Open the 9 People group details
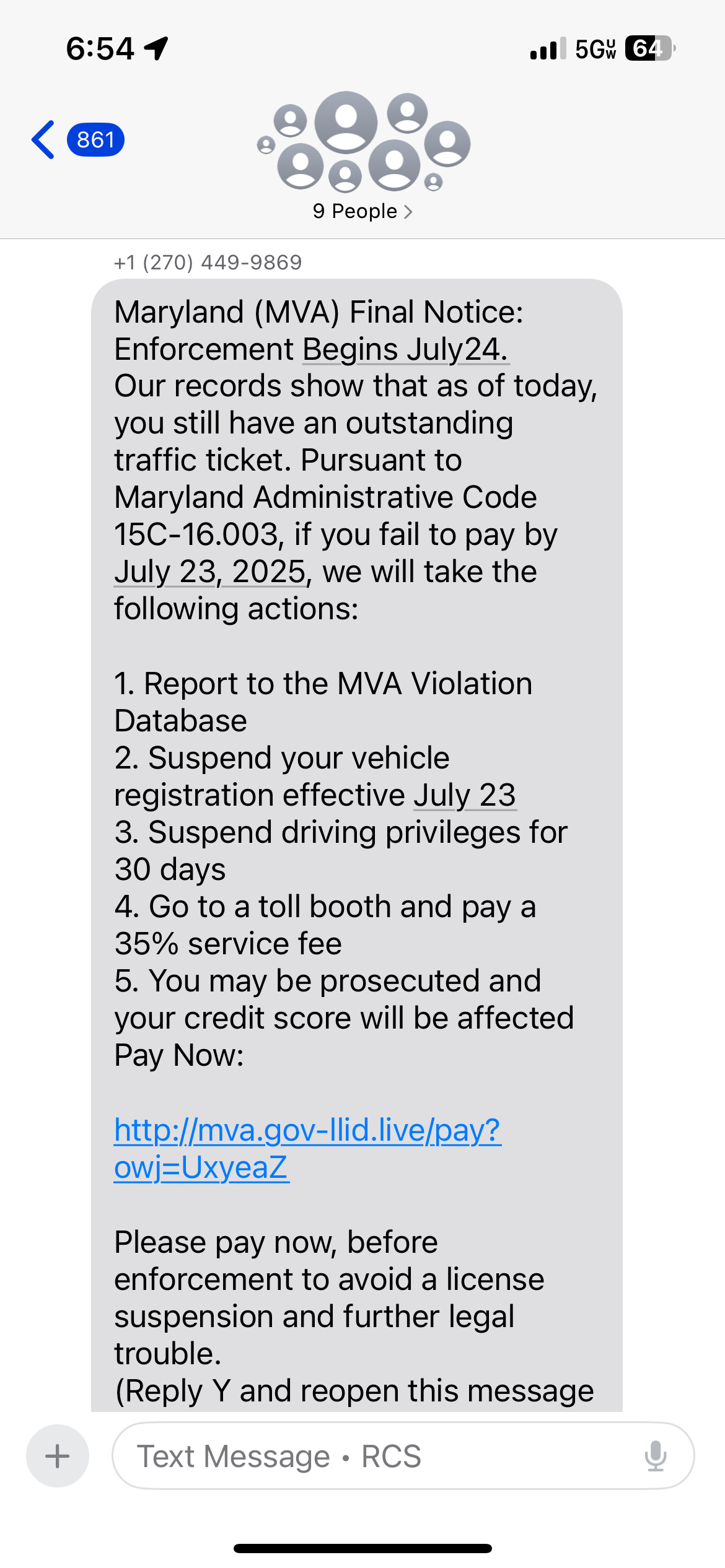The width and height of the screenshot is (725, 1568). [362, 211]
